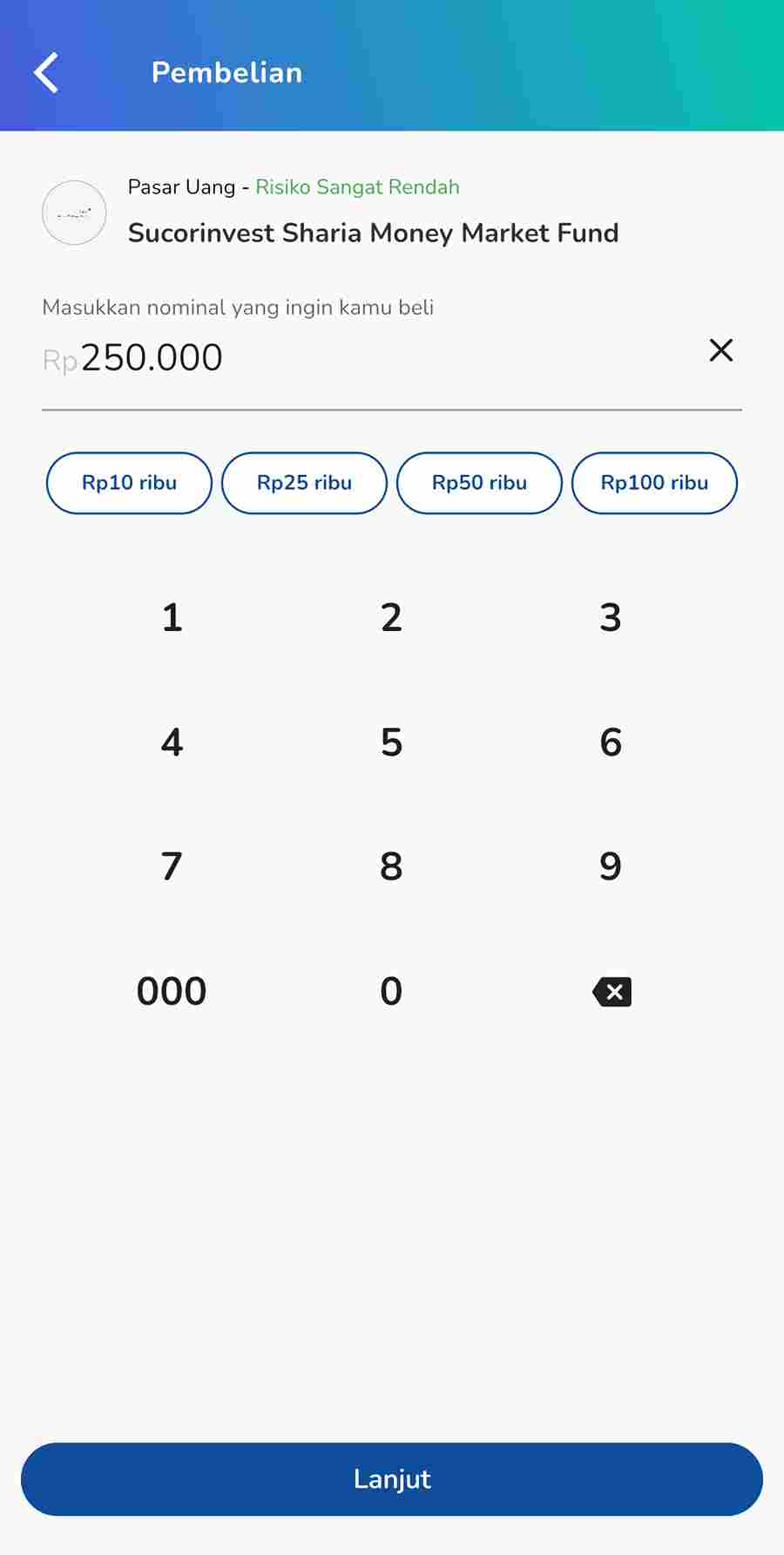Go back from the Pembelian screen
Image resolution: width=784 pixels, height=1555 pixels.
pyautogui.click(x=46, y=72)
